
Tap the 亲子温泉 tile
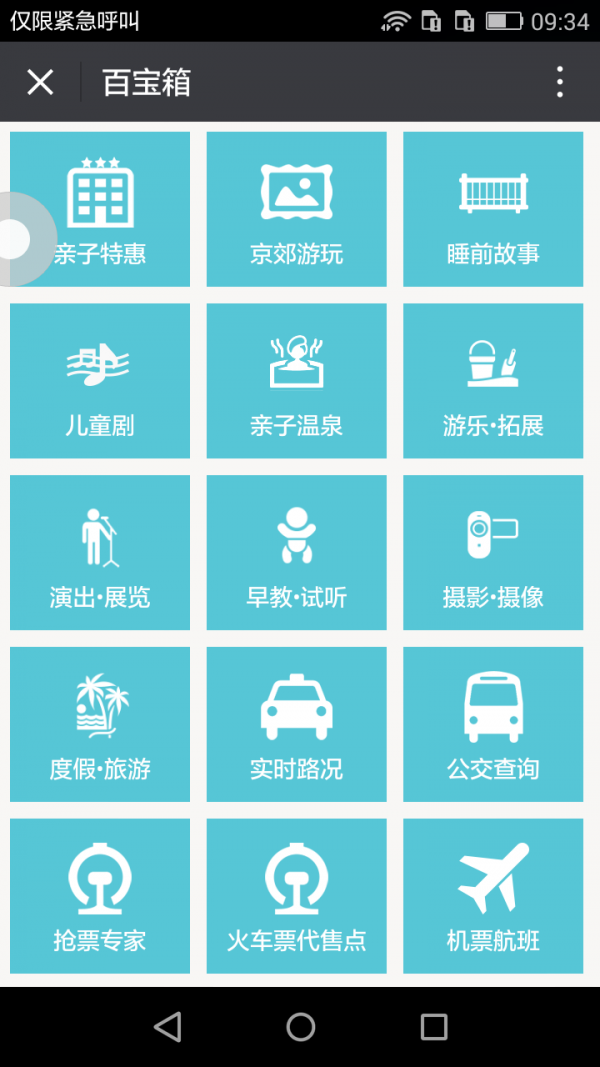tap(296, 381)
